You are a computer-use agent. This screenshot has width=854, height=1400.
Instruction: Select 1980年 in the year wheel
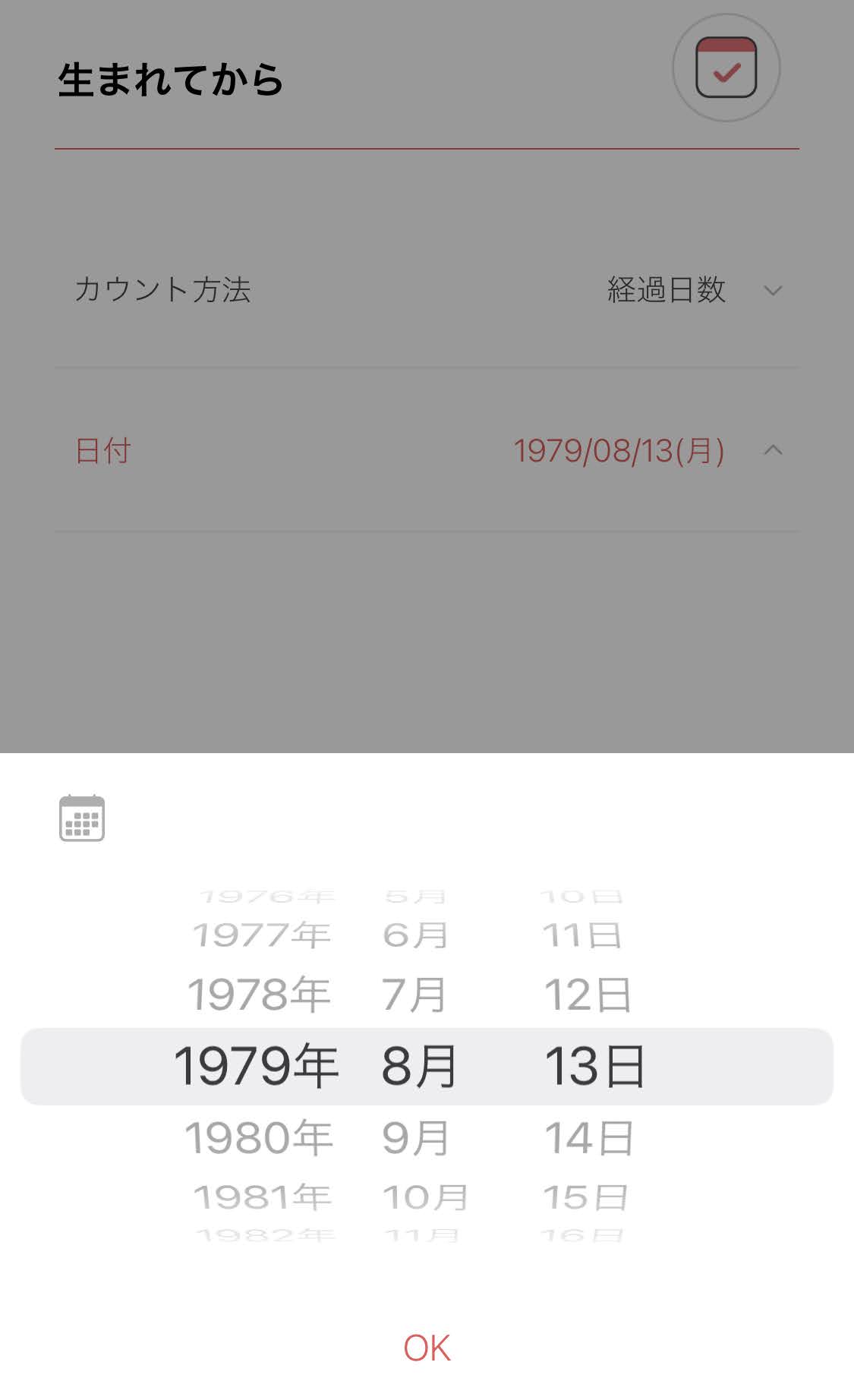[x=259, y=1138]
